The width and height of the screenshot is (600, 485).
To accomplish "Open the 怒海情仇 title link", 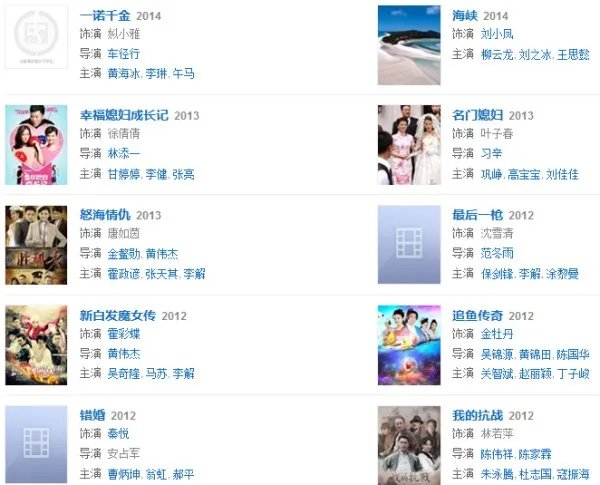I will click(x=105, y=215).
